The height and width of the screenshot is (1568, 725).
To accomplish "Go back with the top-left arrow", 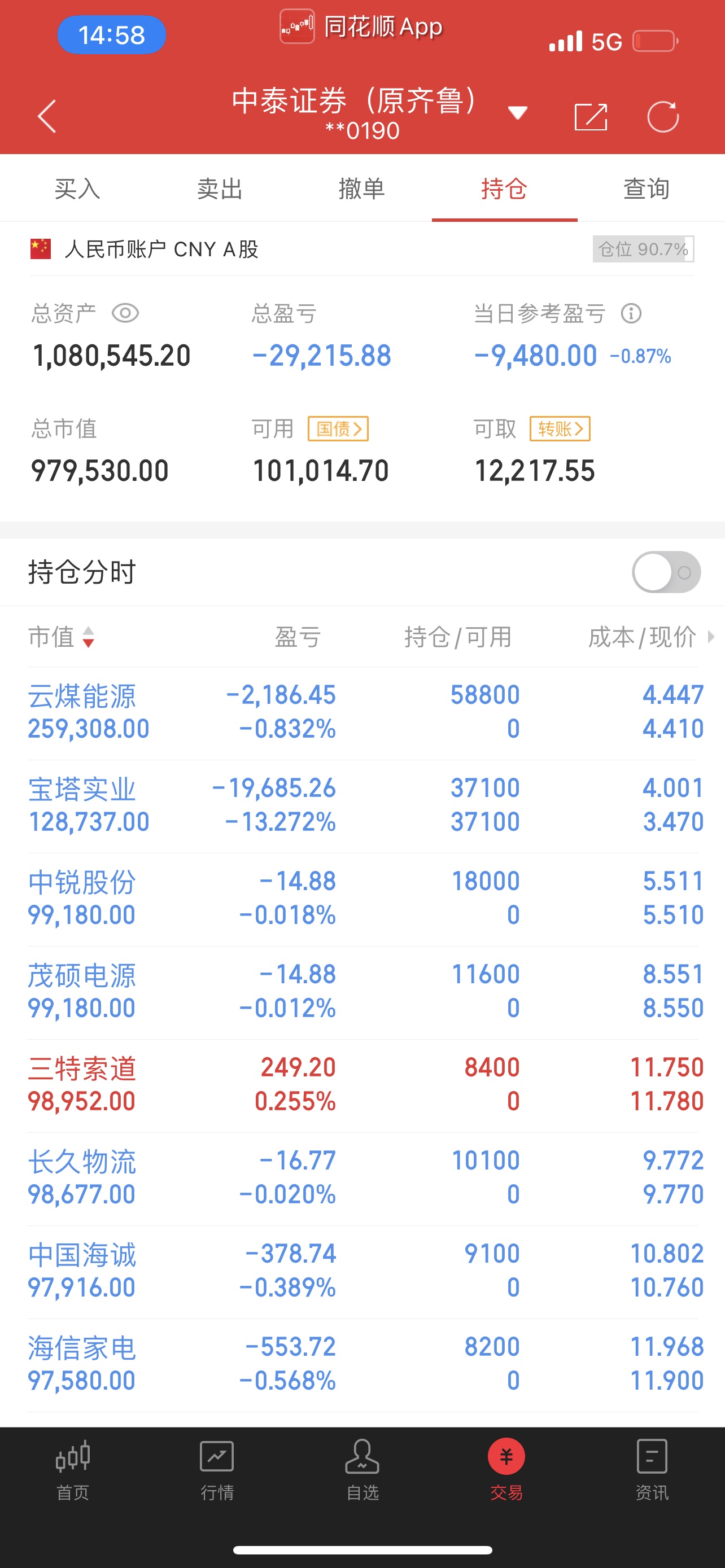I will 47,116.
